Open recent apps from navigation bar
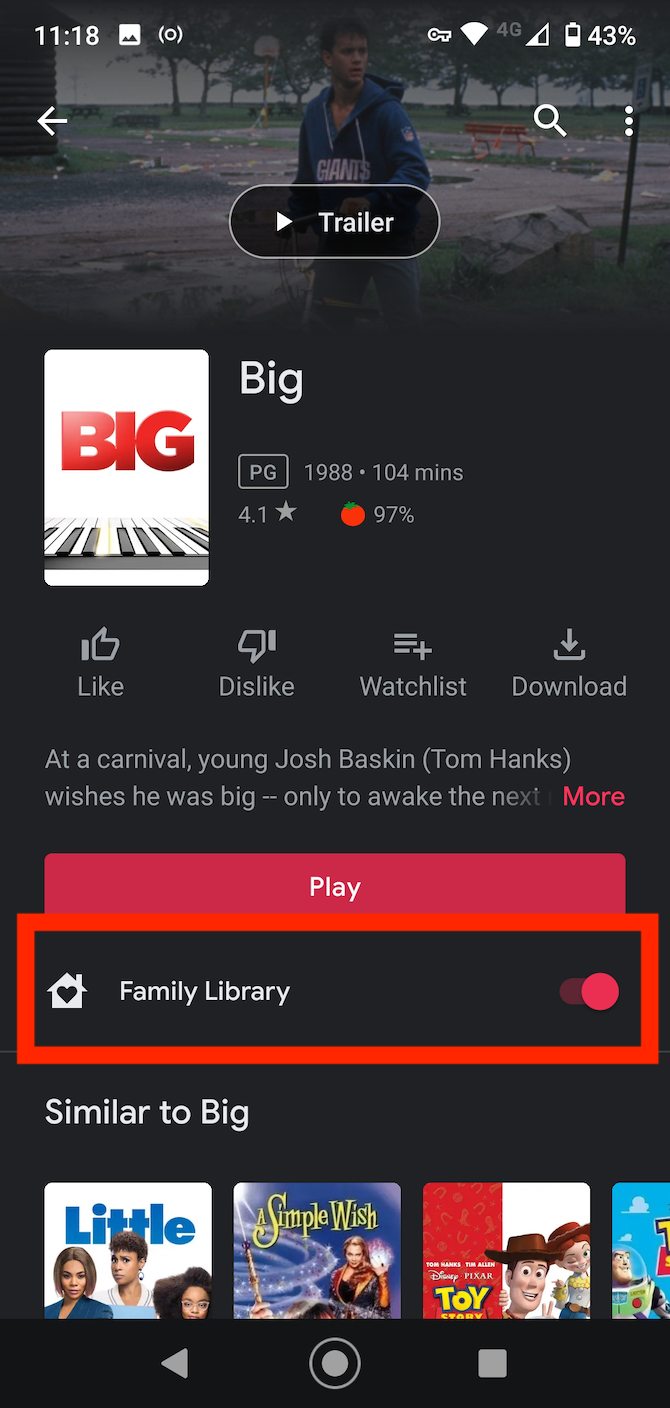Viewport: 670px width, 1408px height. pyautogui.click(x=492, y=1363)
